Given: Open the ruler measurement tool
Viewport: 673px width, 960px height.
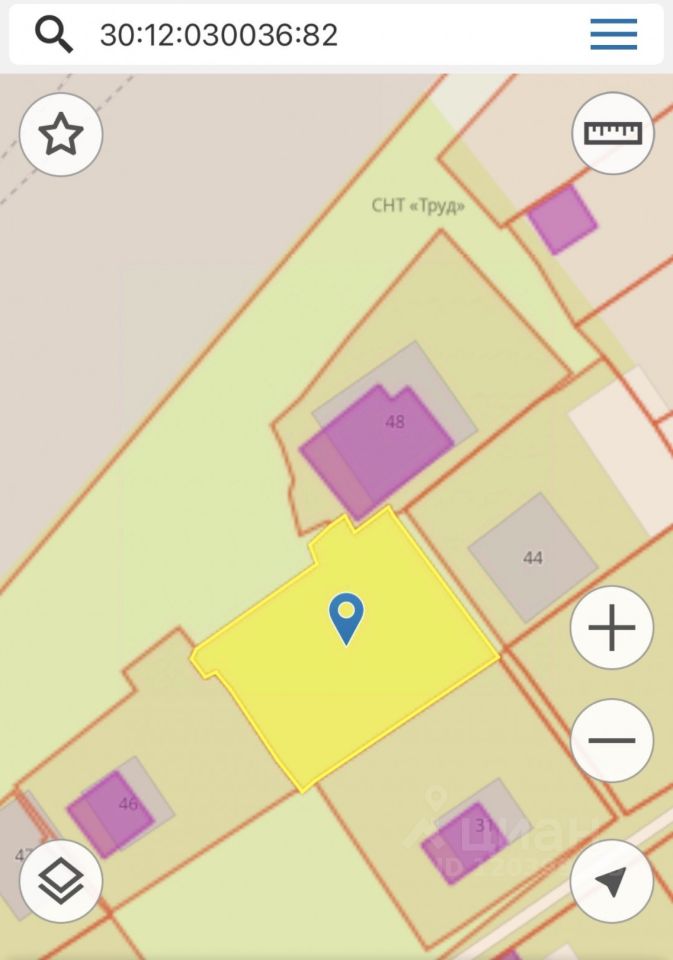Looking at the screenshot, I should pyautogui.click(x=613, y=134).
